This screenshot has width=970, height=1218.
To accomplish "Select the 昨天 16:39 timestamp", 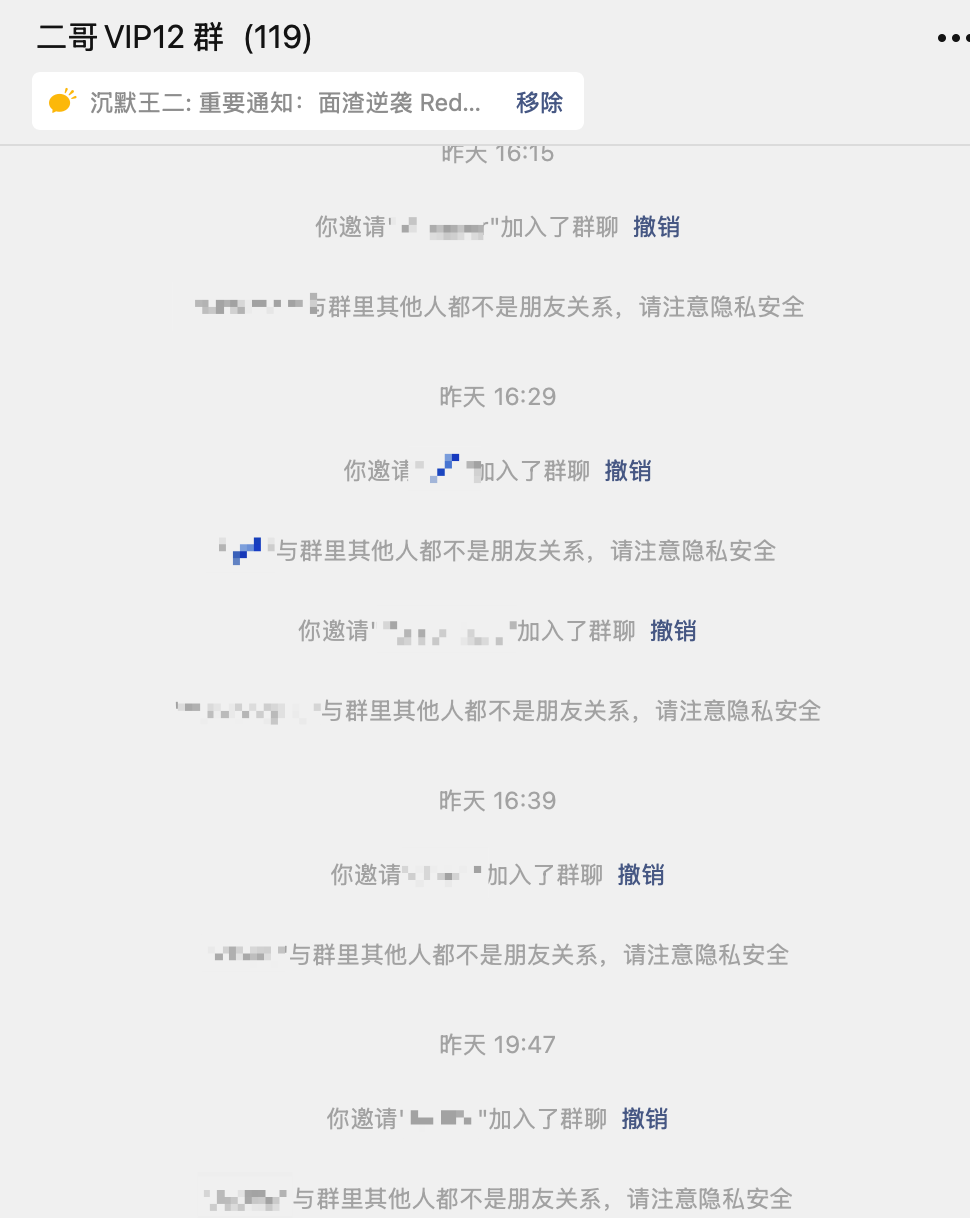I will click(x=498, y=800).
